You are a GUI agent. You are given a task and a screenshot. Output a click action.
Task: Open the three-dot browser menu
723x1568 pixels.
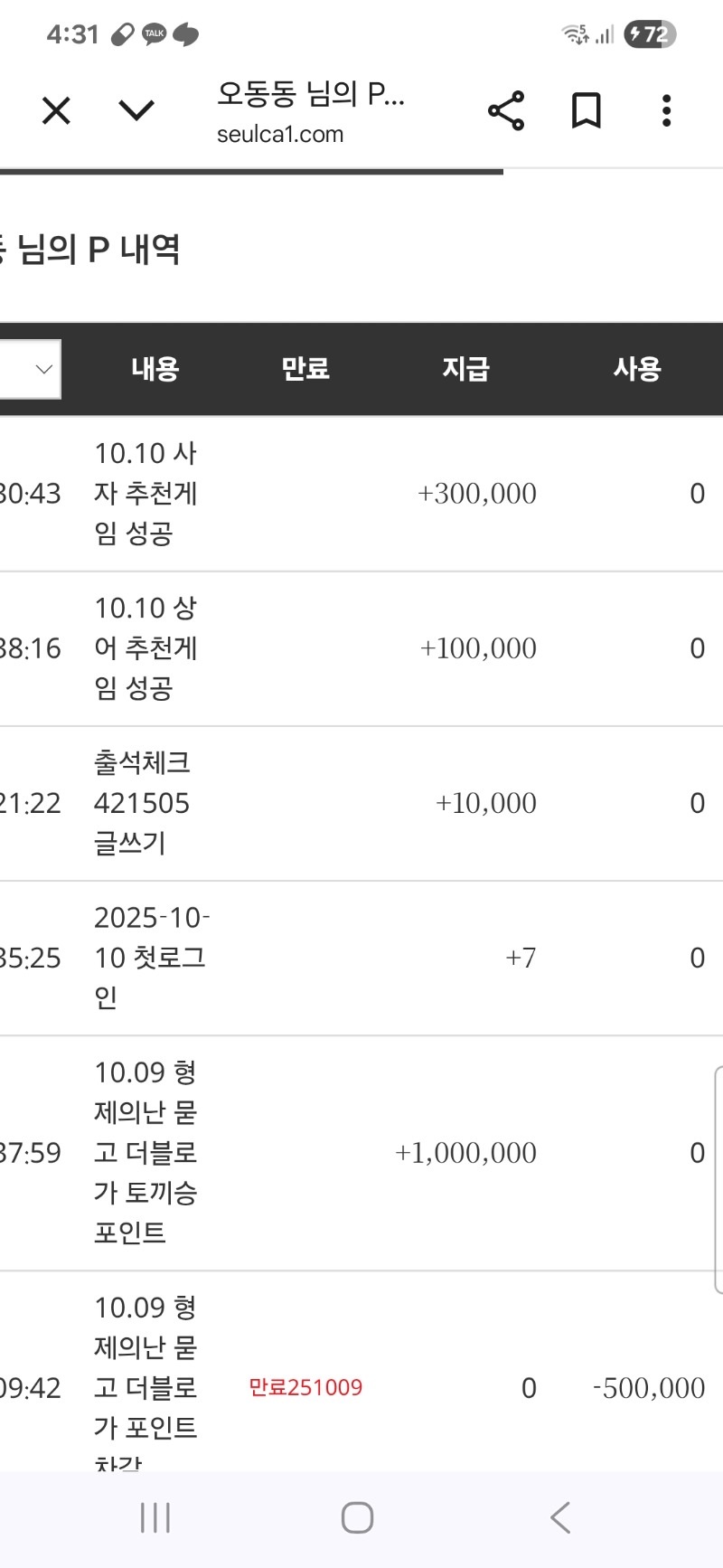pos(665,110)
